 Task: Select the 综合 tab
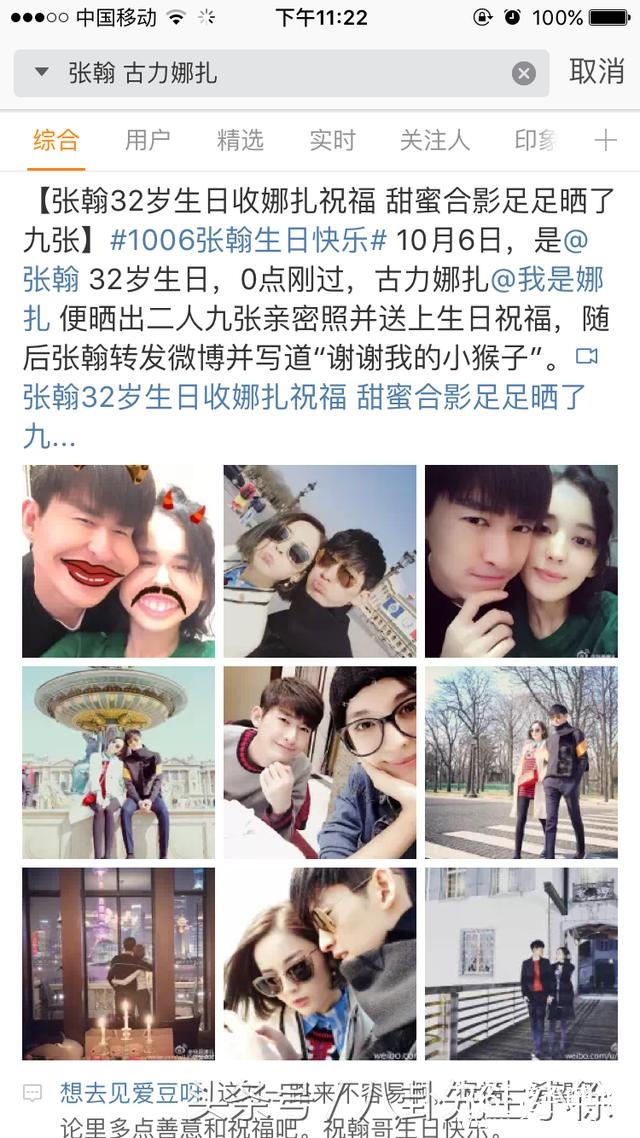55,140
